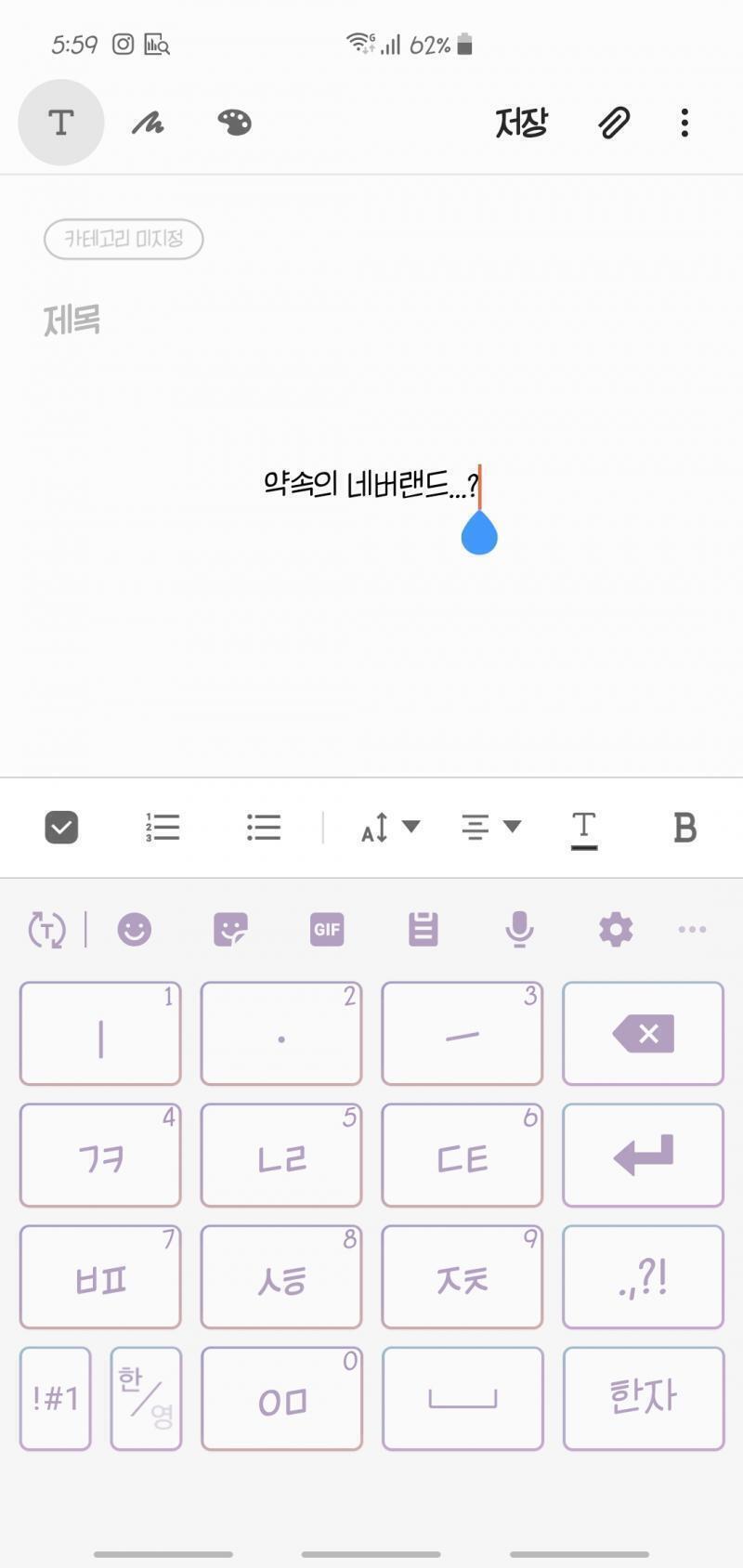This screenshot has width=743, height=1568.
Task: Open the three-dot overflow menu
Action: (684, 123)
